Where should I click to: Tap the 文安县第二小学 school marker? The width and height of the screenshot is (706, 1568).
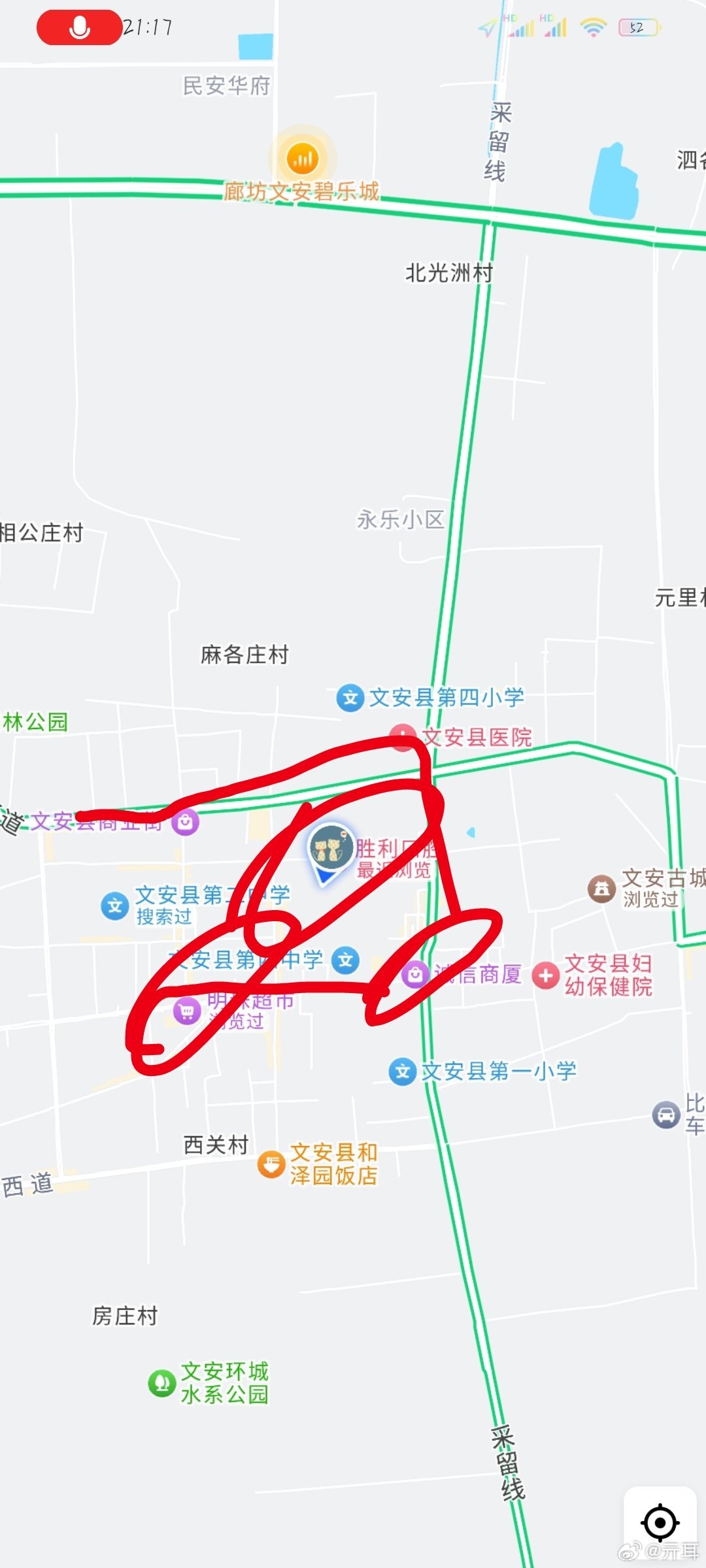[115, 906]
